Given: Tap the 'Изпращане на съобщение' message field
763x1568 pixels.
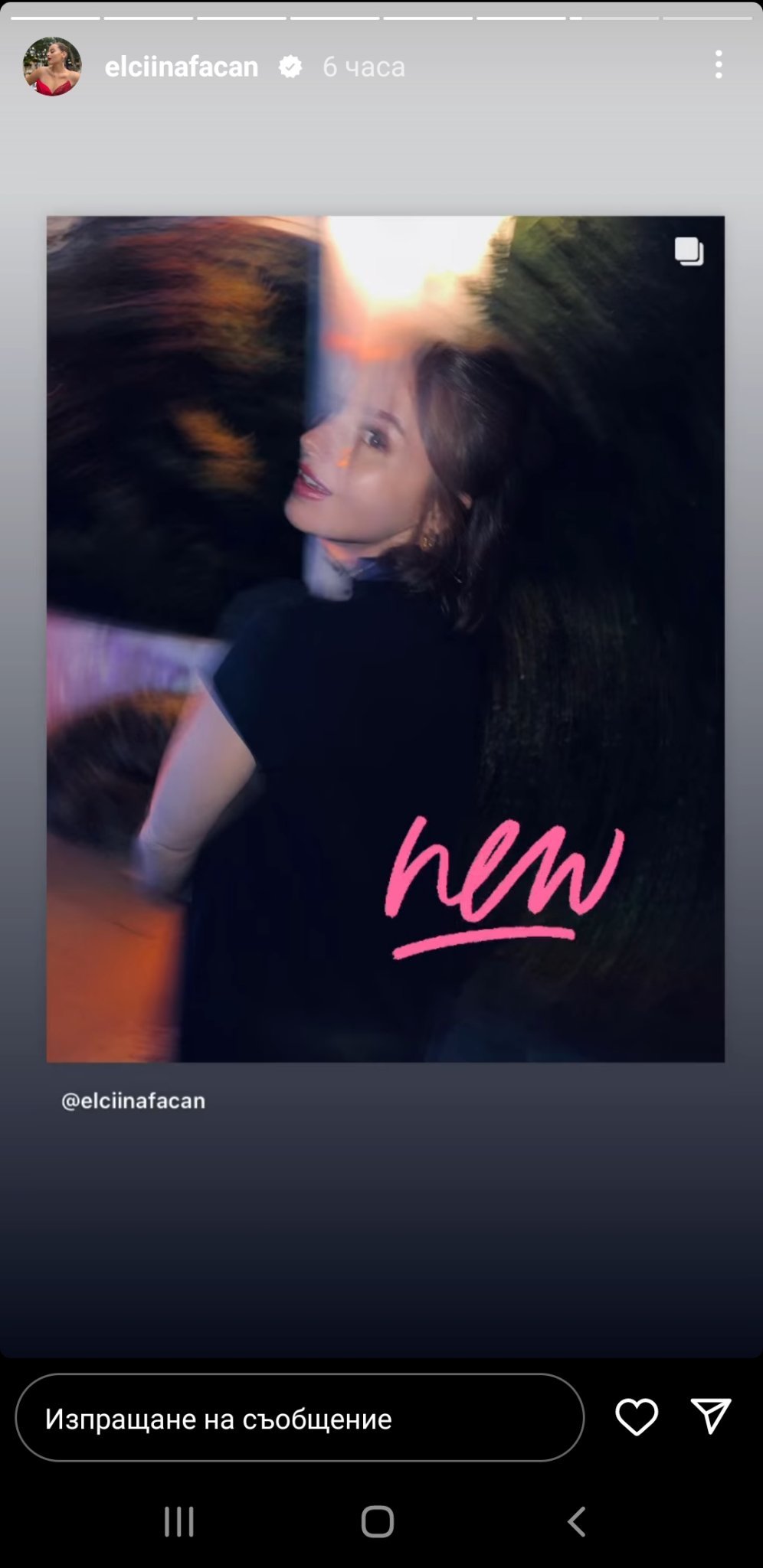Looking at the screenshot, I should tap(299, 1418).
